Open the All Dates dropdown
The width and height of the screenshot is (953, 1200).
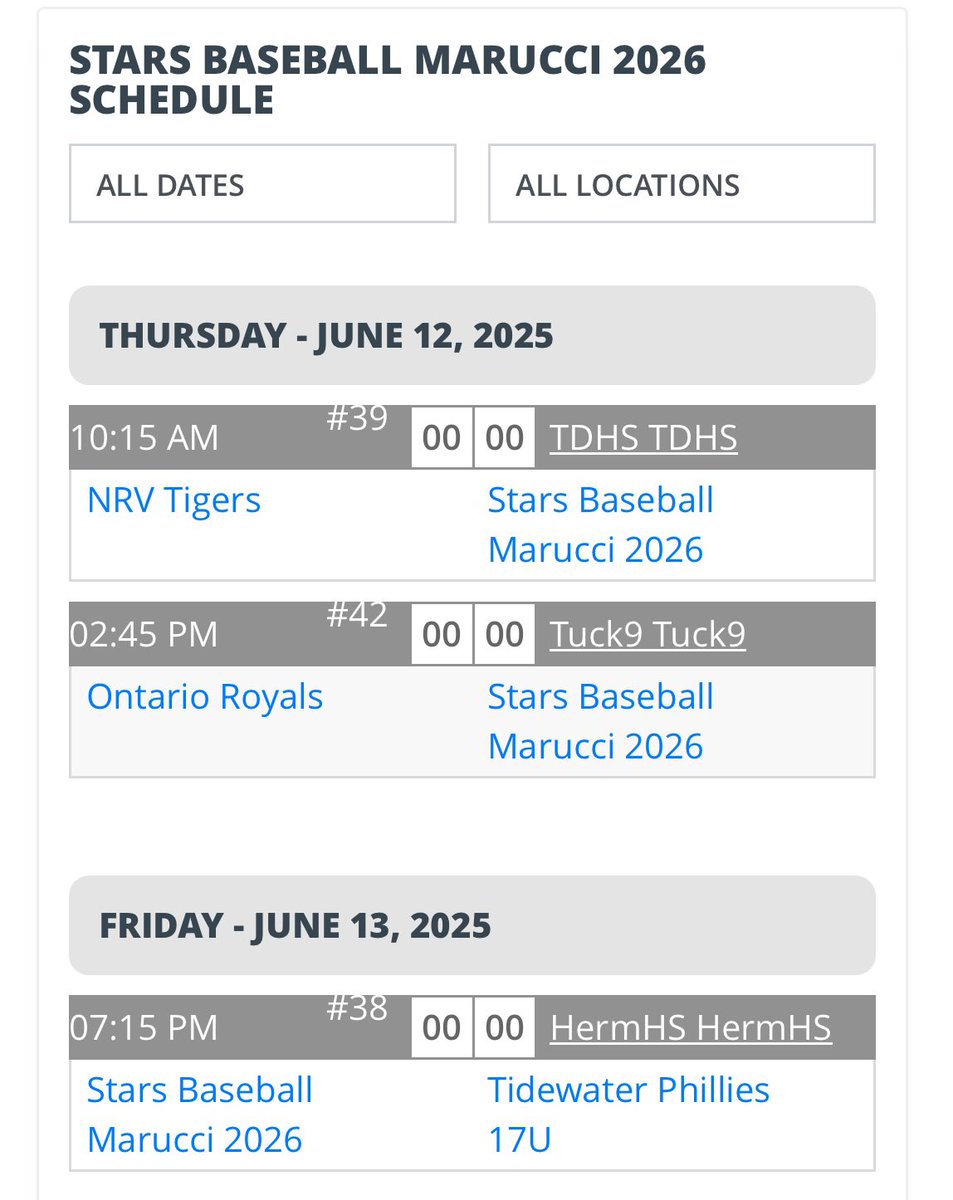click(x=262, y=184)
